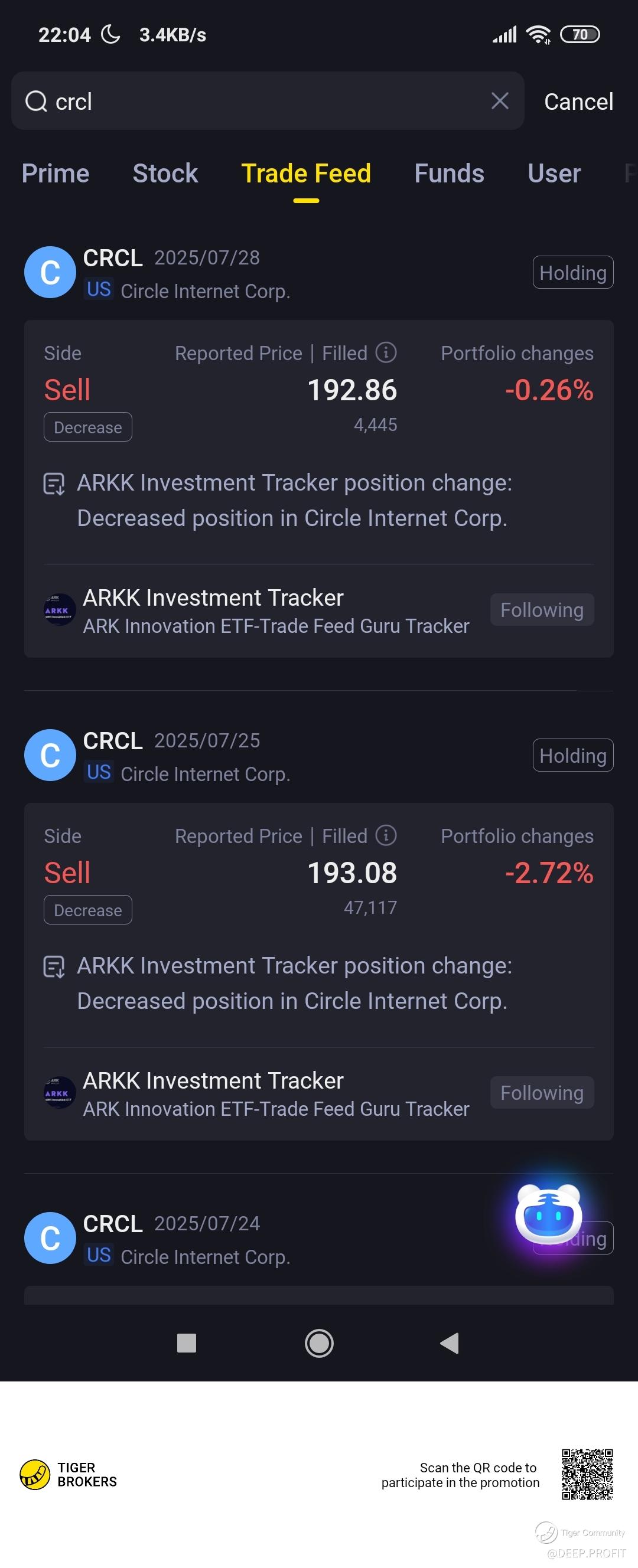
Task: Tap Following in the 193.08 trade card
Action: click(x=542, y=1093)
